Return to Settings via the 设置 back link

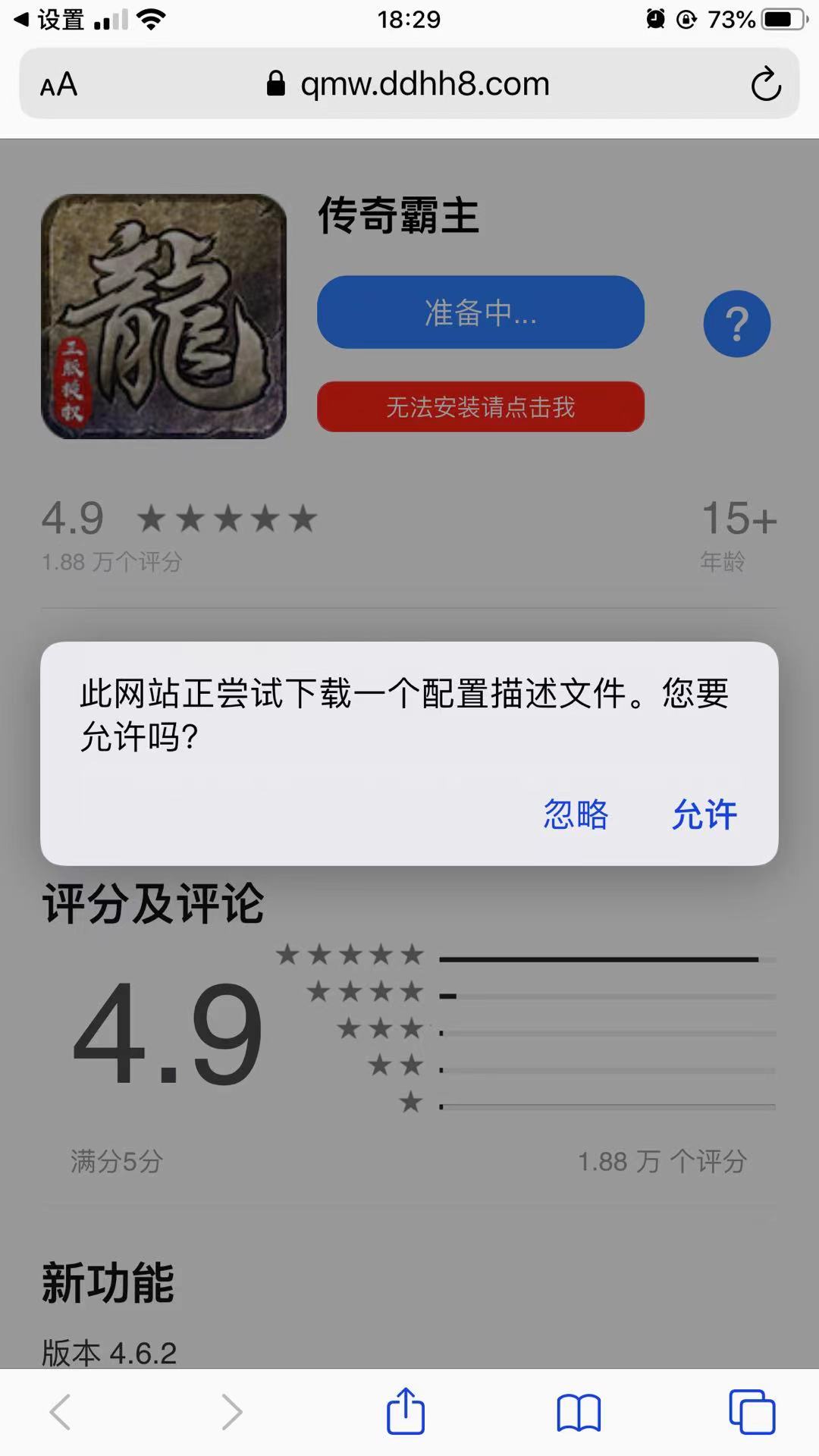50,20
